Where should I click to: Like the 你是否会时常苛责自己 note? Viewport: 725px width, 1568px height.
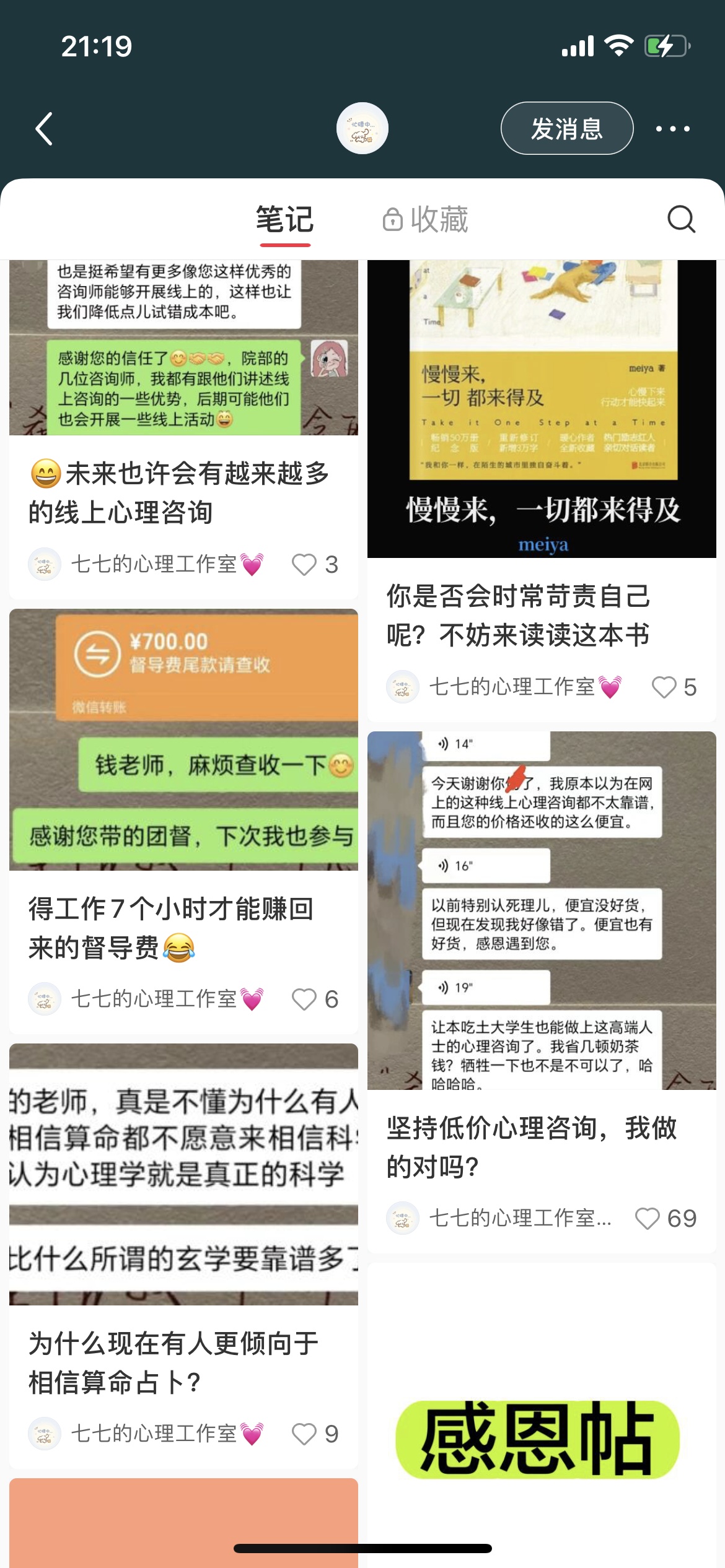pyautogui.click(x=664, y=687)
